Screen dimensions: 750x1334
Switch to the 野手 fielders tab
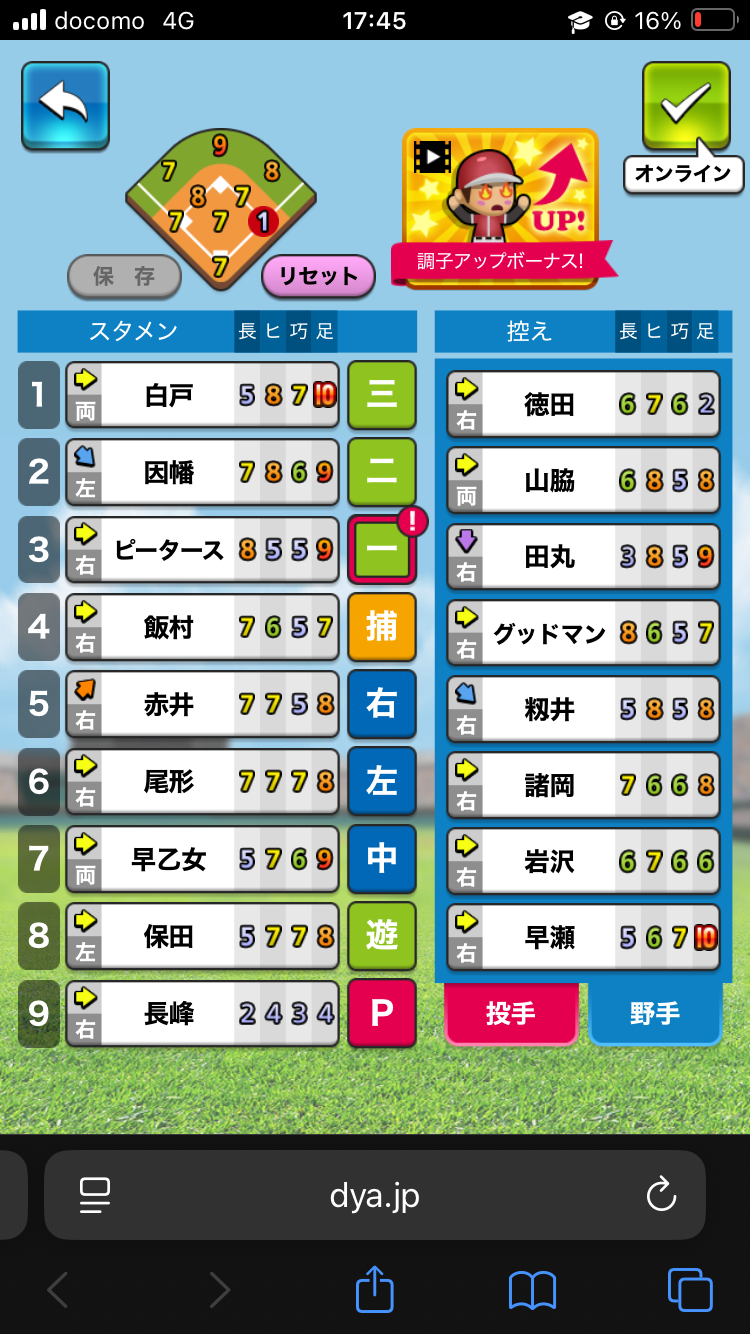coord(655,1014)
